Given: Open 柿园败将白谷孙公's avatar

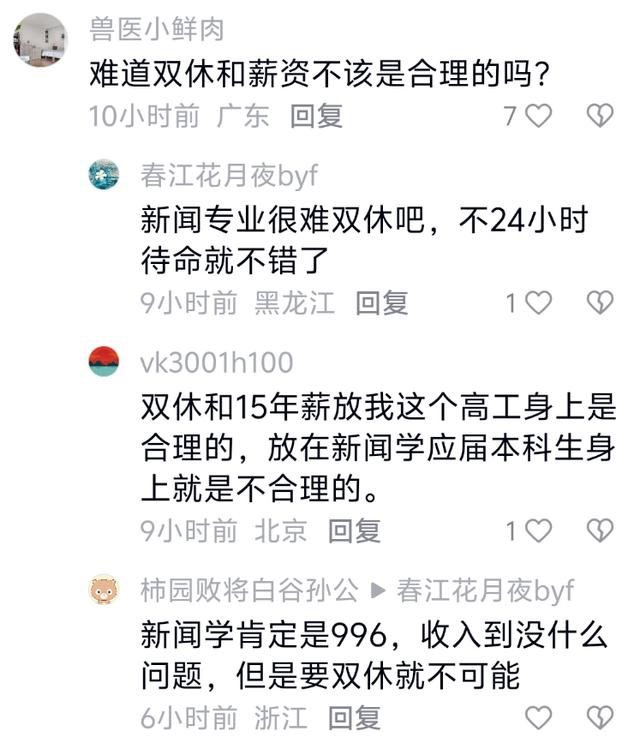Looking at the screenshot, I should click(x=103, y=589).
